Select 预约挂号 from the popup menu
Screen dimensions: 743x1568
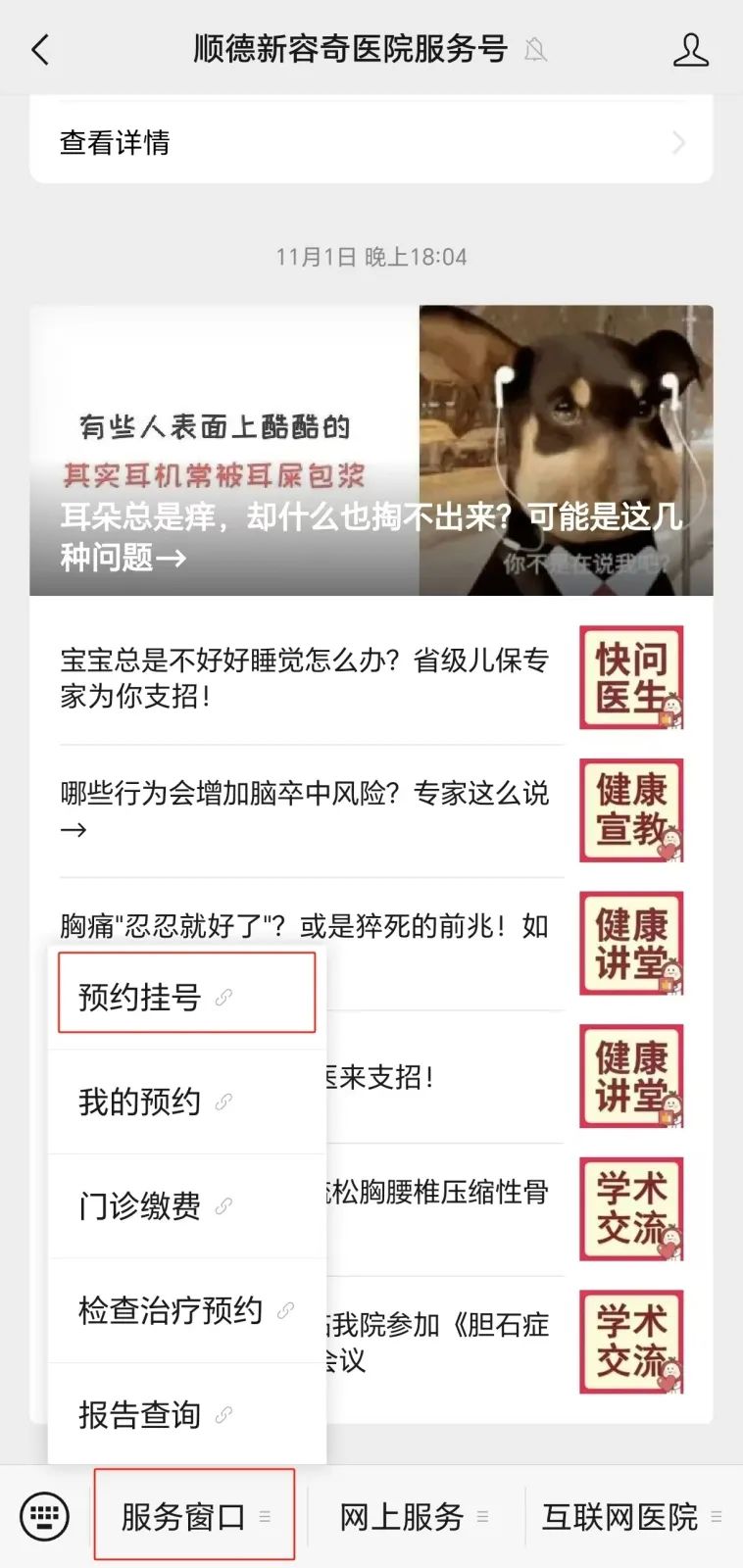click(186, 998)
